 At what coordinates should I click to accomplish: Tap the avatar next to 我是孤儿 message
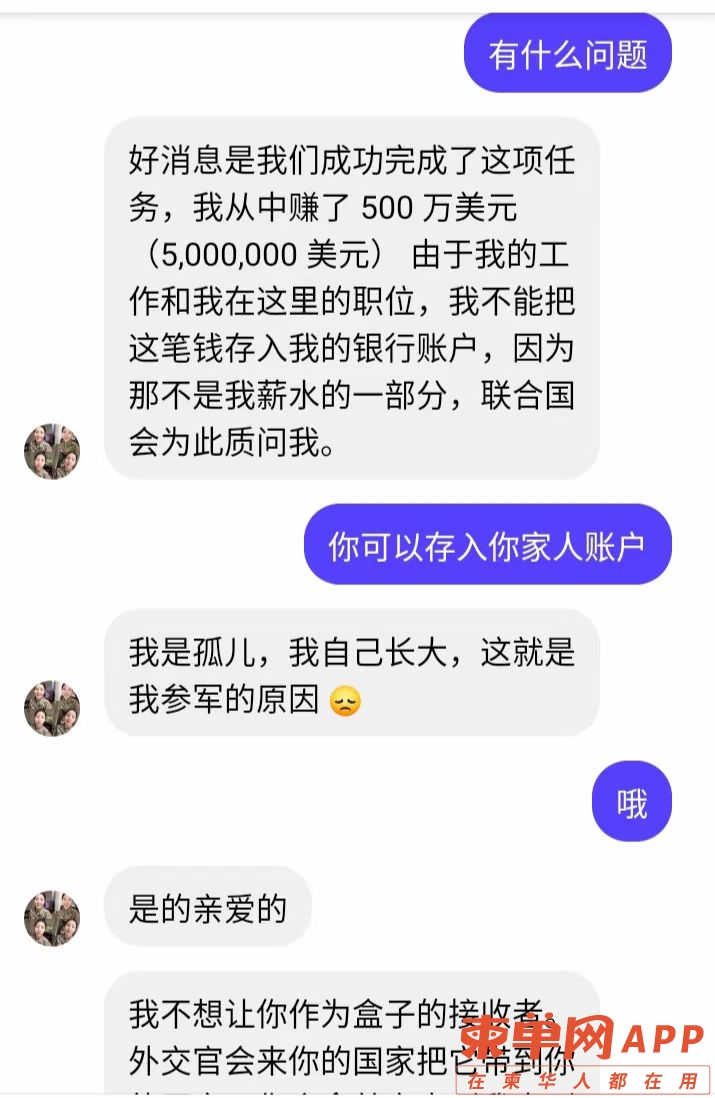pos(52,708)
